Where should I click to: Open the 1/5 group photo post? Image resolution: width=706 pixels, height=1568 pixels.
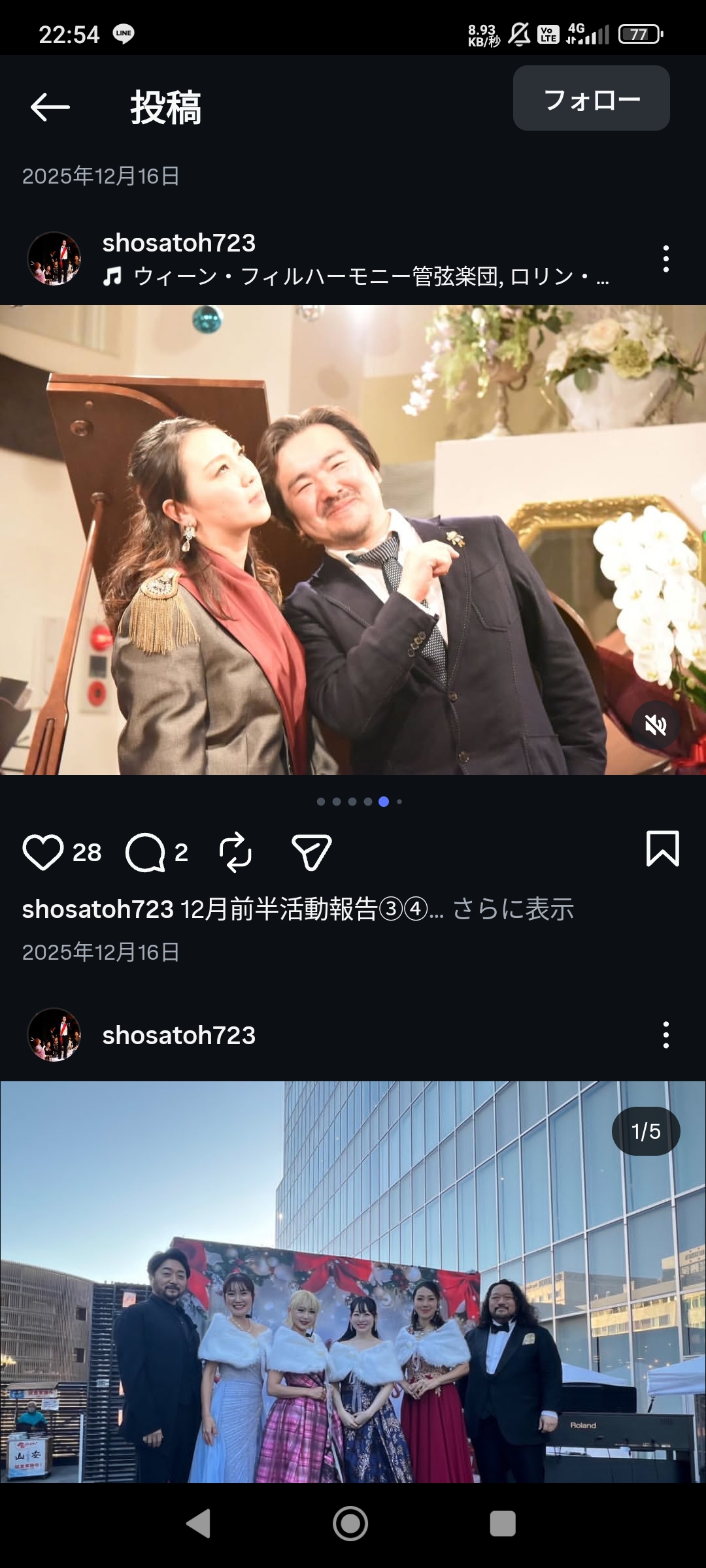pyautogui.click(x=353, y=1281)
